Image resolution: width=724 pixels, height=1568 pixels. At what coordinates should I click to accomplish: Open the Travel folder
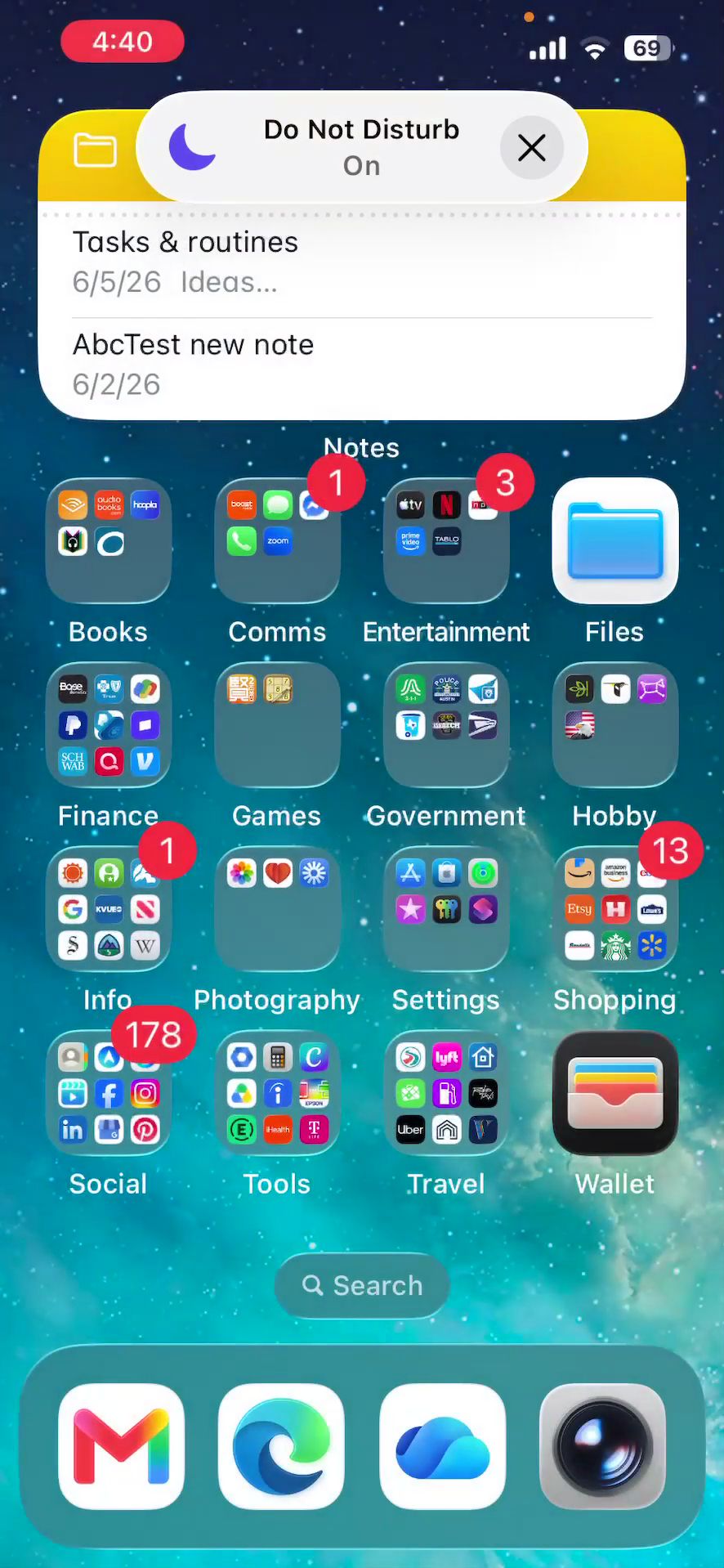[446, 1092]
